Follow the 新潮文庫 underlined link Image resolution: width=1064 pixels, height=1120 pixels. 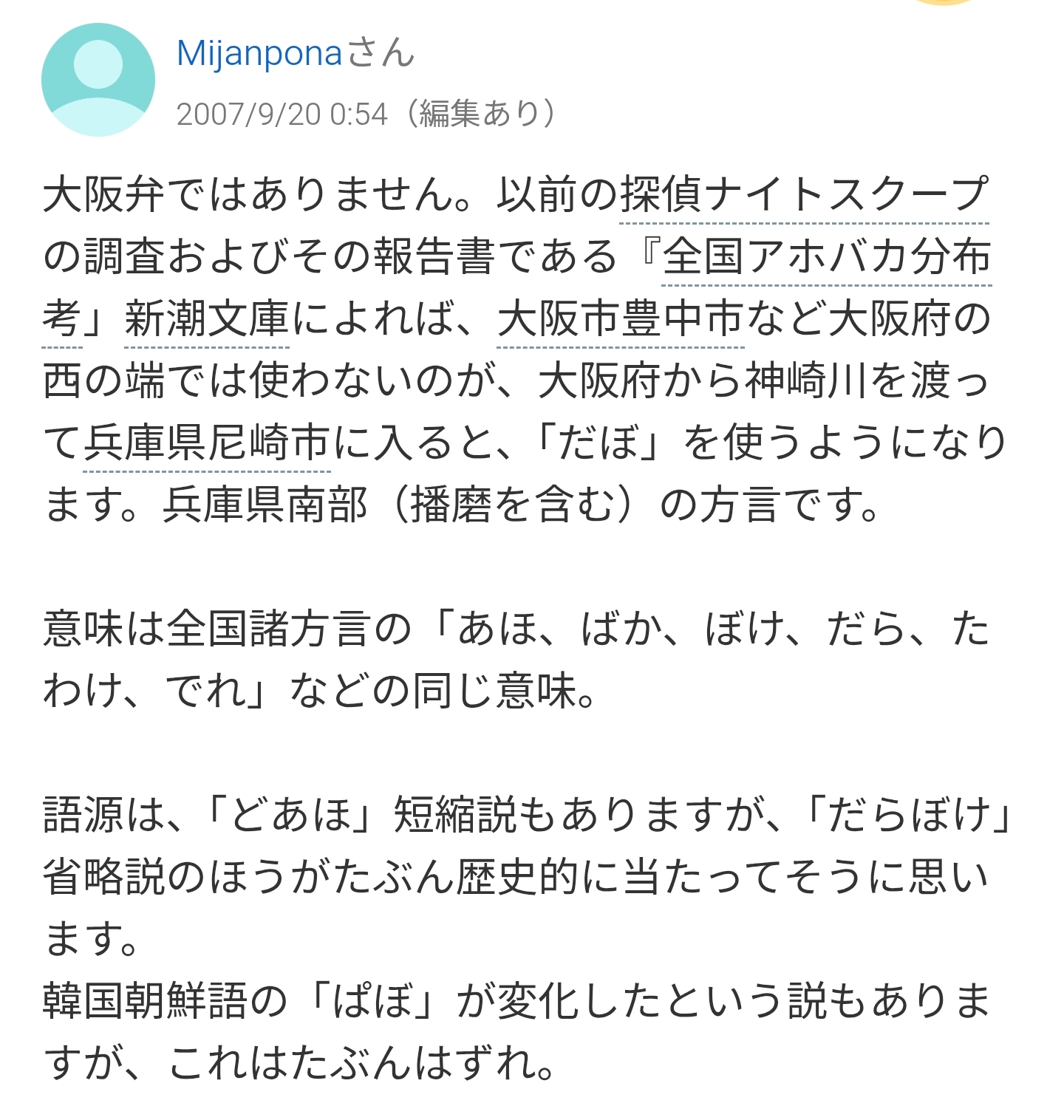207,319
